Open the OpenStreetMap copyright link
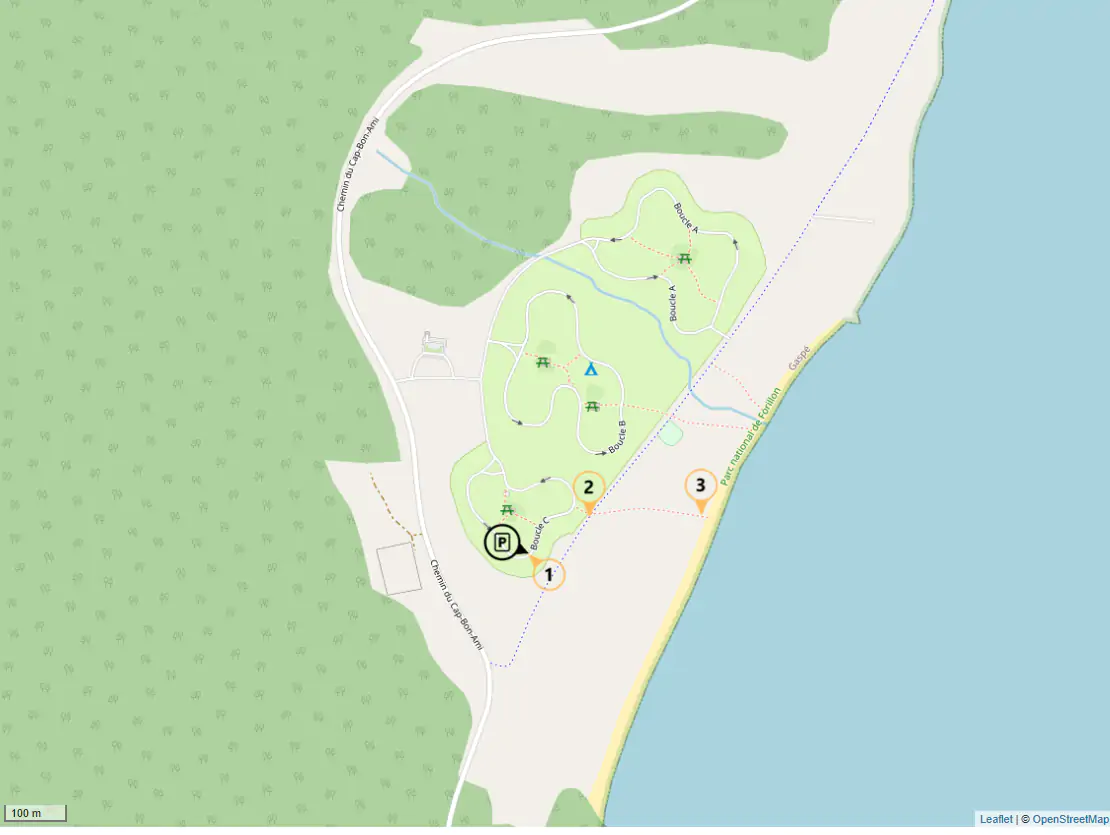This screenshot has height=835, width=1110. (1070, 819)
